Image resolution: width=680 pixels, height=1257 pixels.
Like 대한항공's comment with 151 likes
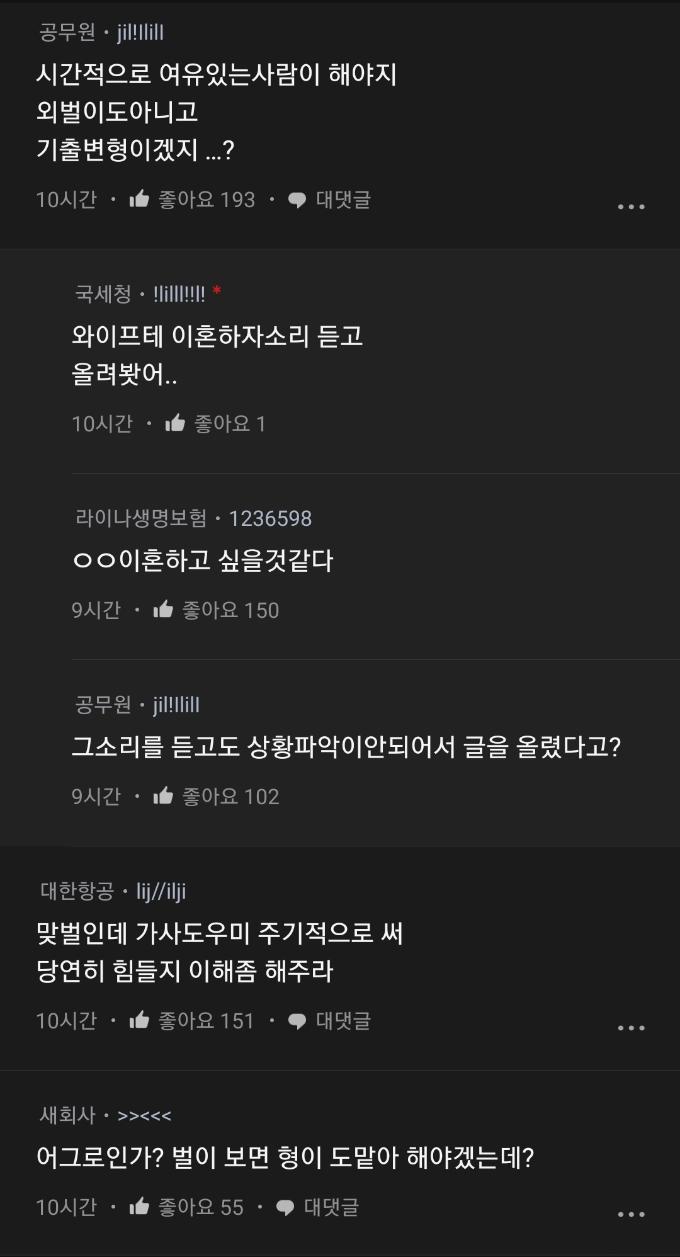pos(140,1021)
